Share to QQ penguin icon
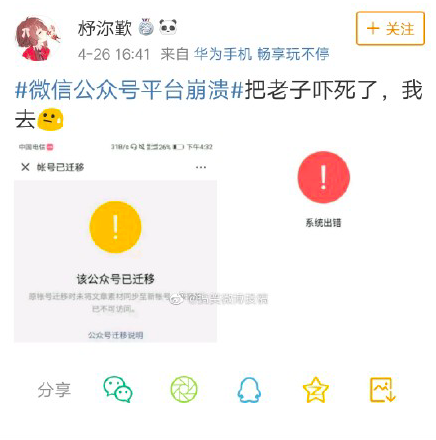This screenshot has width=436, height=440. (249, 390)
